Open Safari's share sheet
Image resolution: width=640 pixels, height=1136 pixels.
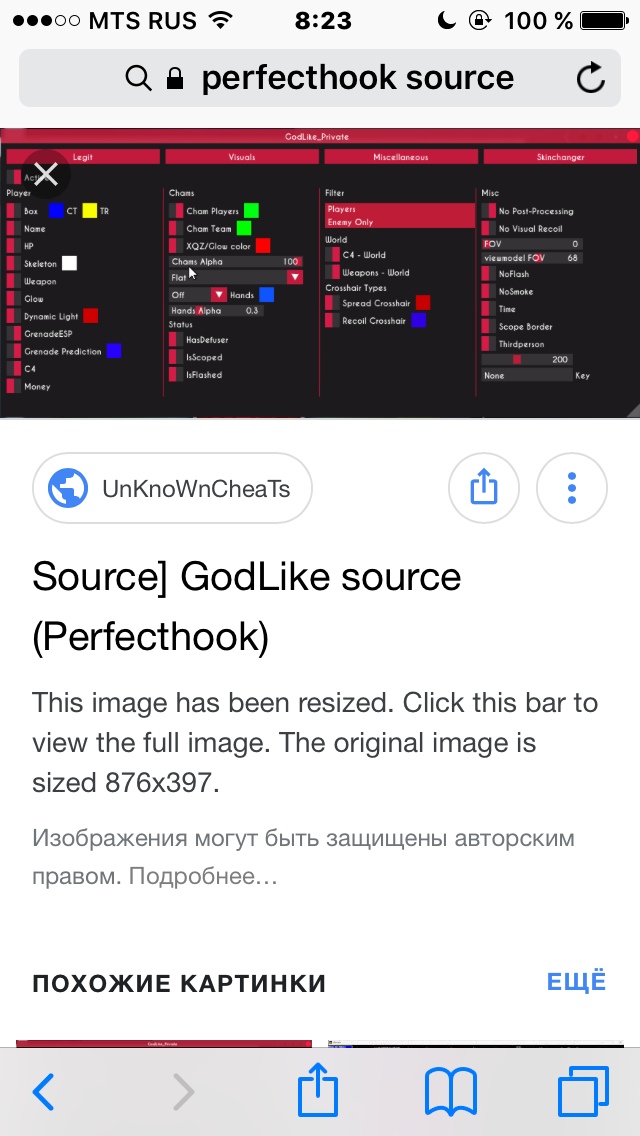tap(319, 1091)
